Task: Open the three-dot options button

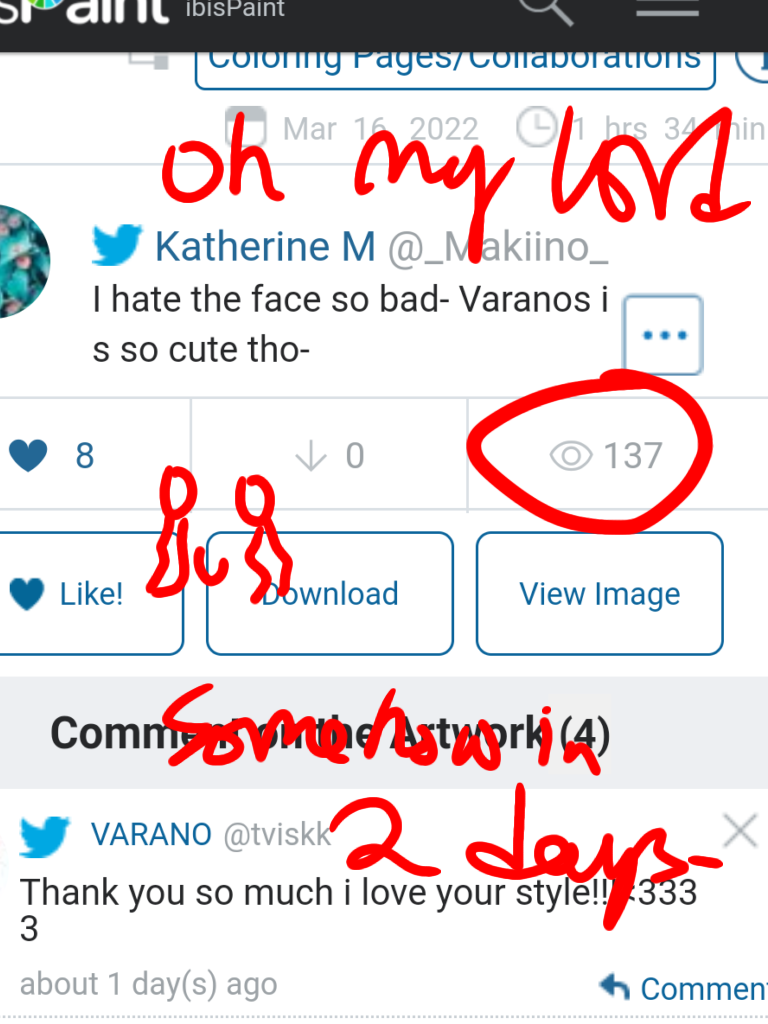Action: click(663, 335)
